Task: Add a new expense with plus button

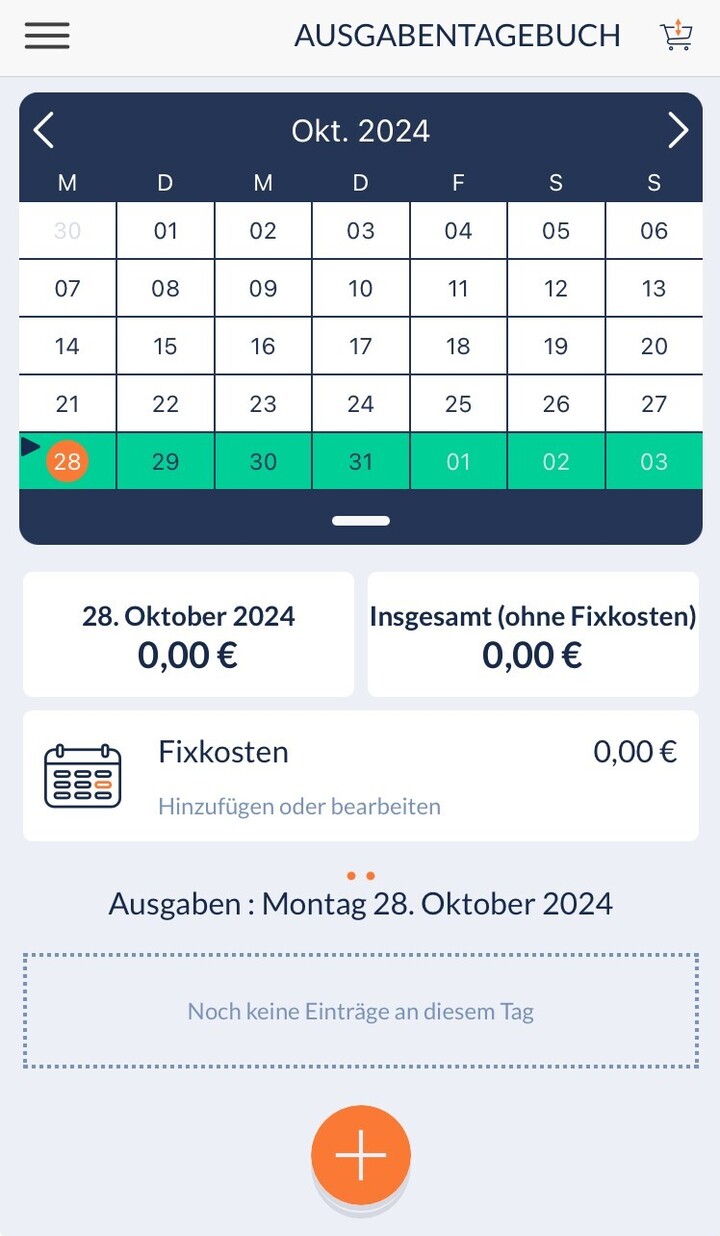Action: (361, 1155)
